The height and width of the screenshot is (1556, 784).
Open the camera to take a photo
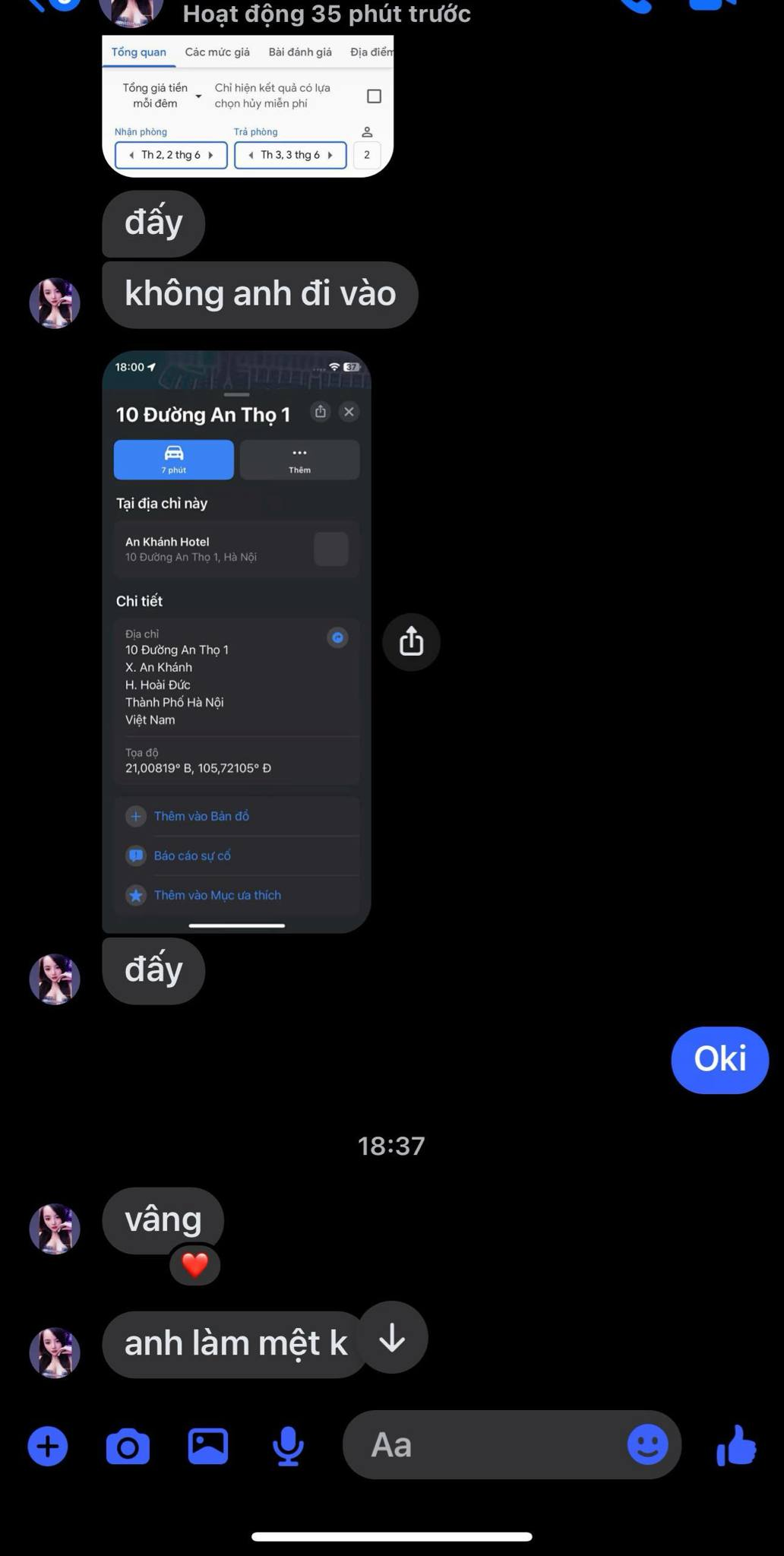(128, 1446)
